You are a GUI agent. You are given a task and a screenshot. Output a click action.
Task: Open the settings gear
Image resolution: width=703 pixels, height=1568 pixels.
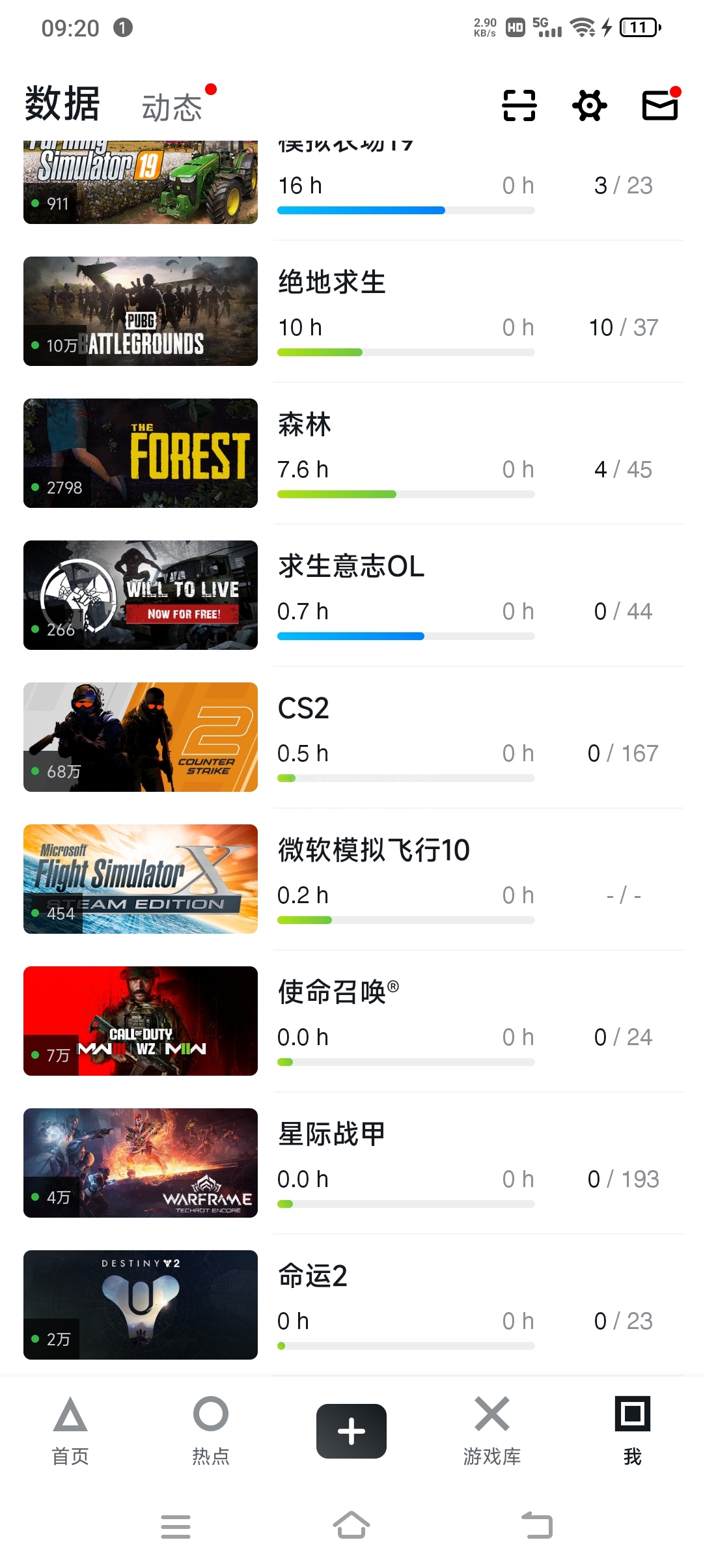coord(589,105)
